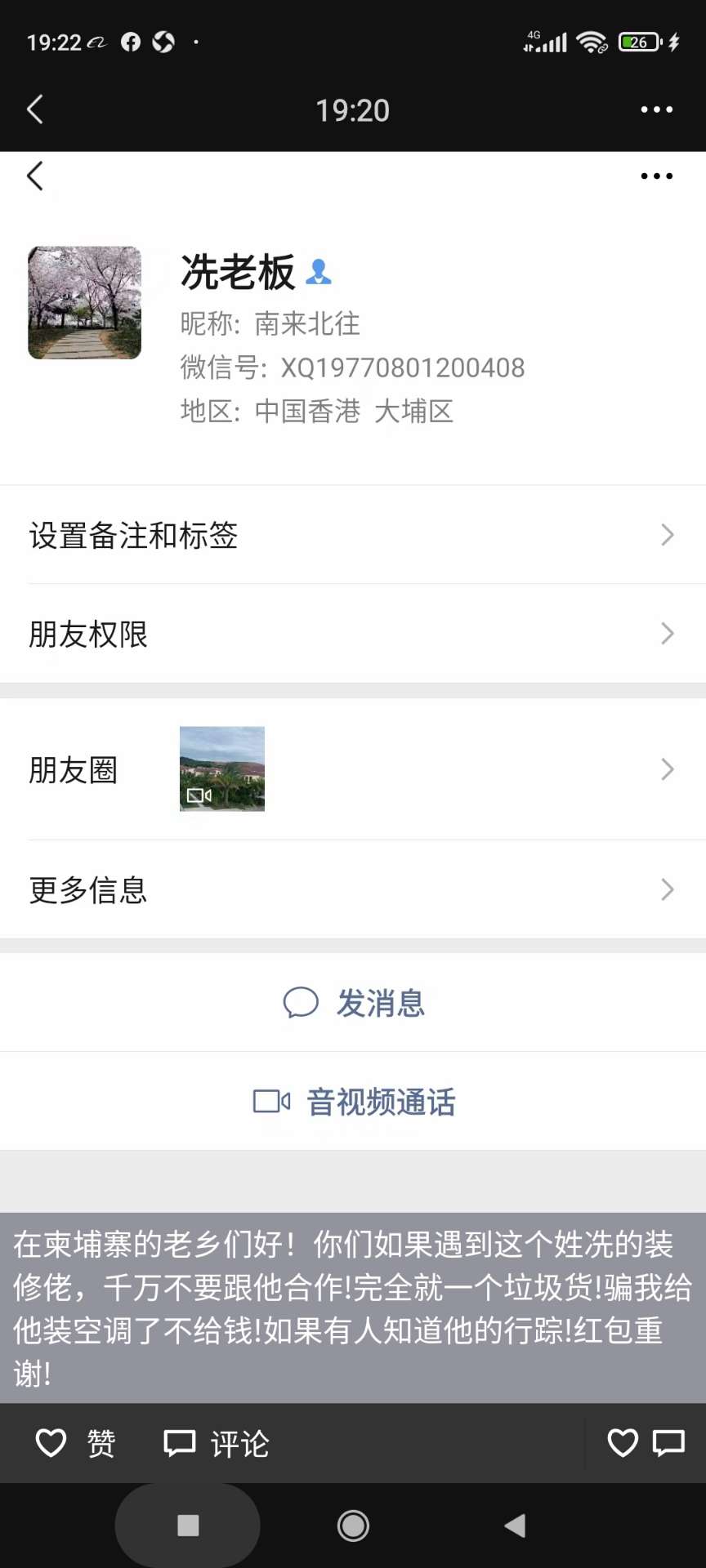Go to the home screen via the circle button

(x=353, y=1525)
